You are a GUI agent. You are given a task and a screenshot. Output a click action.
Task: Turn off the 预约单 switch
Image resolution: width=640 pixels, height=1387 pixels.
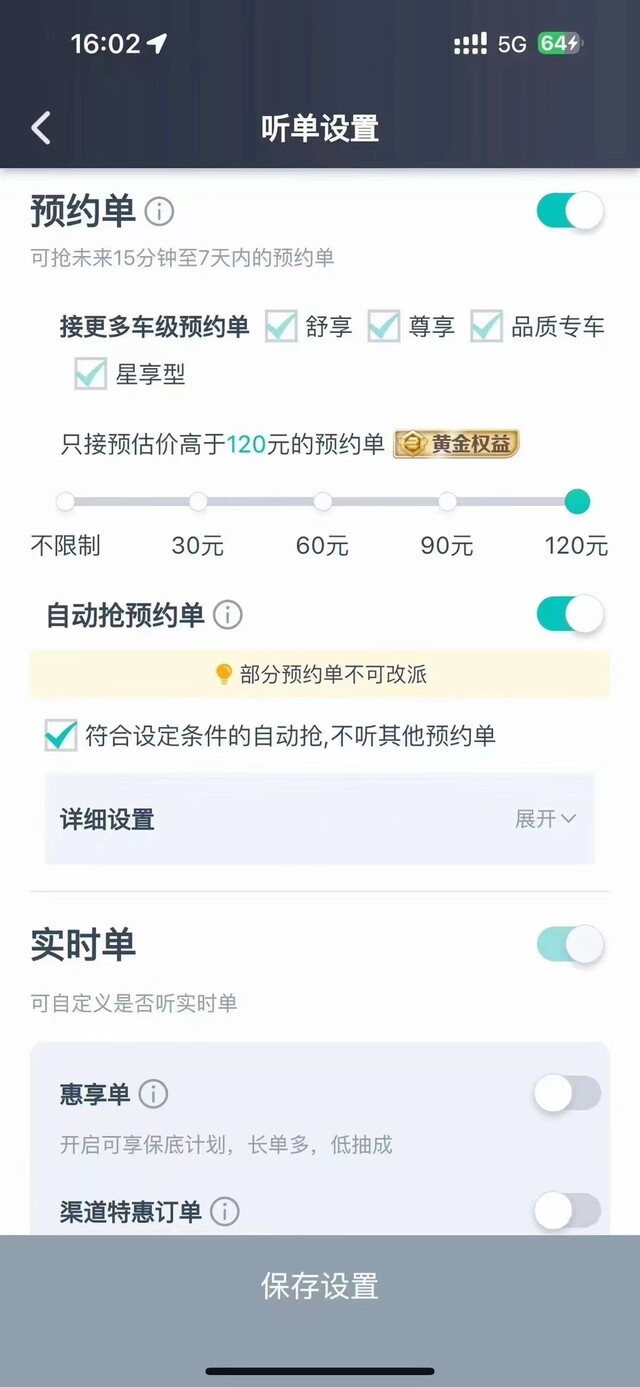(x=570, y=211)
